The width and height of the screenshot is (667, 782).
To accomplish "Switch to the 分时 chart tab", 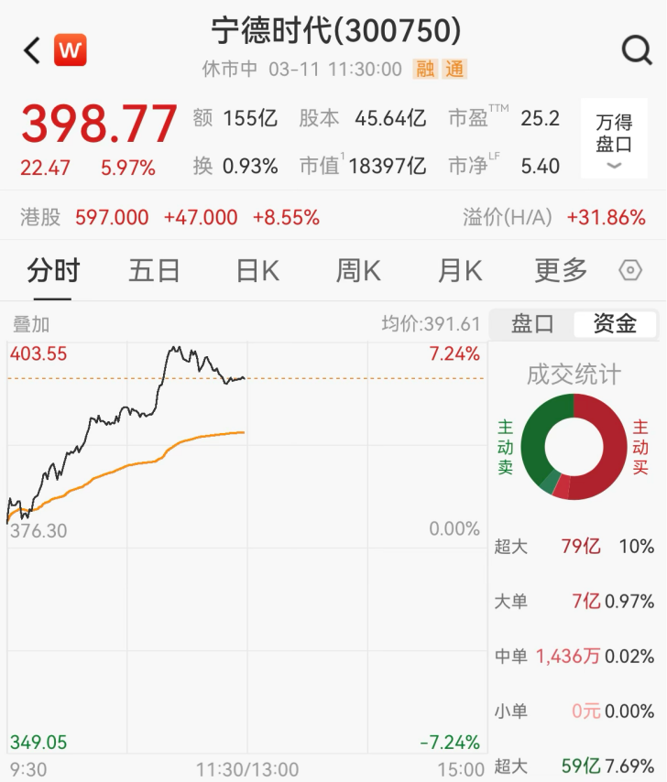I will [x=53, y=270].
